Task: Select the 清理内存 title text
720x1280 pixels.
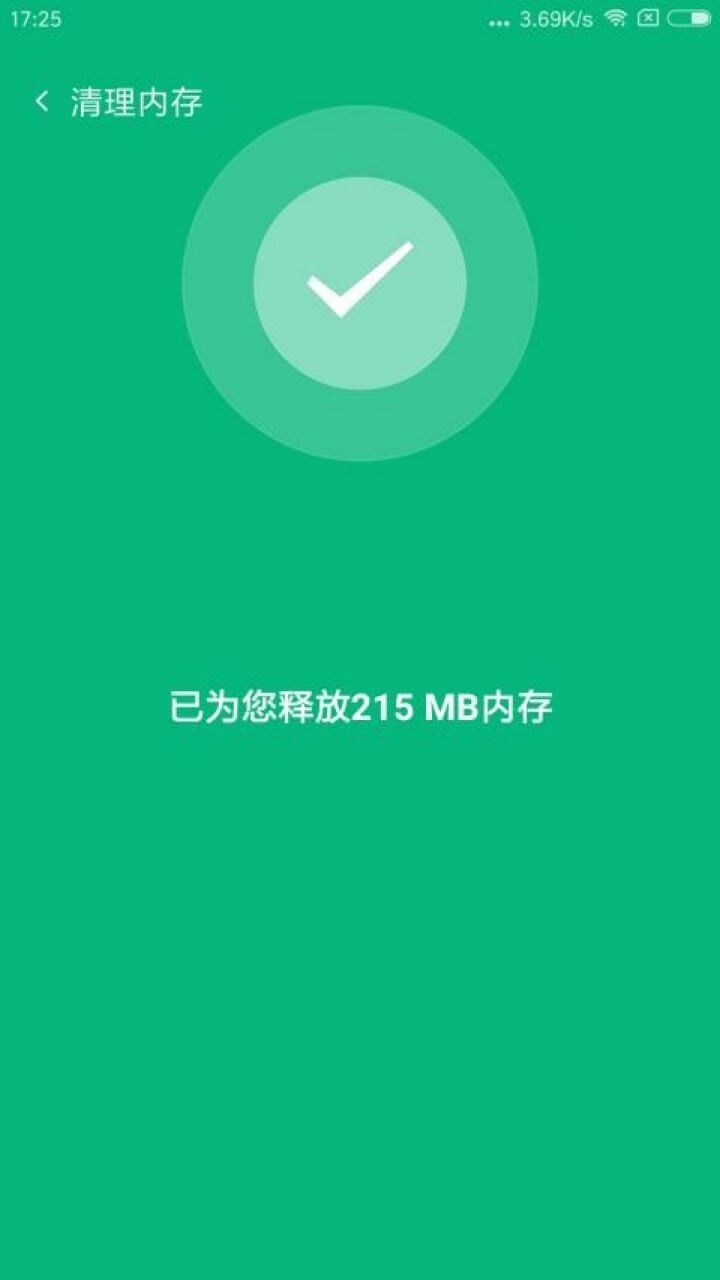Action: coord(137,100)
